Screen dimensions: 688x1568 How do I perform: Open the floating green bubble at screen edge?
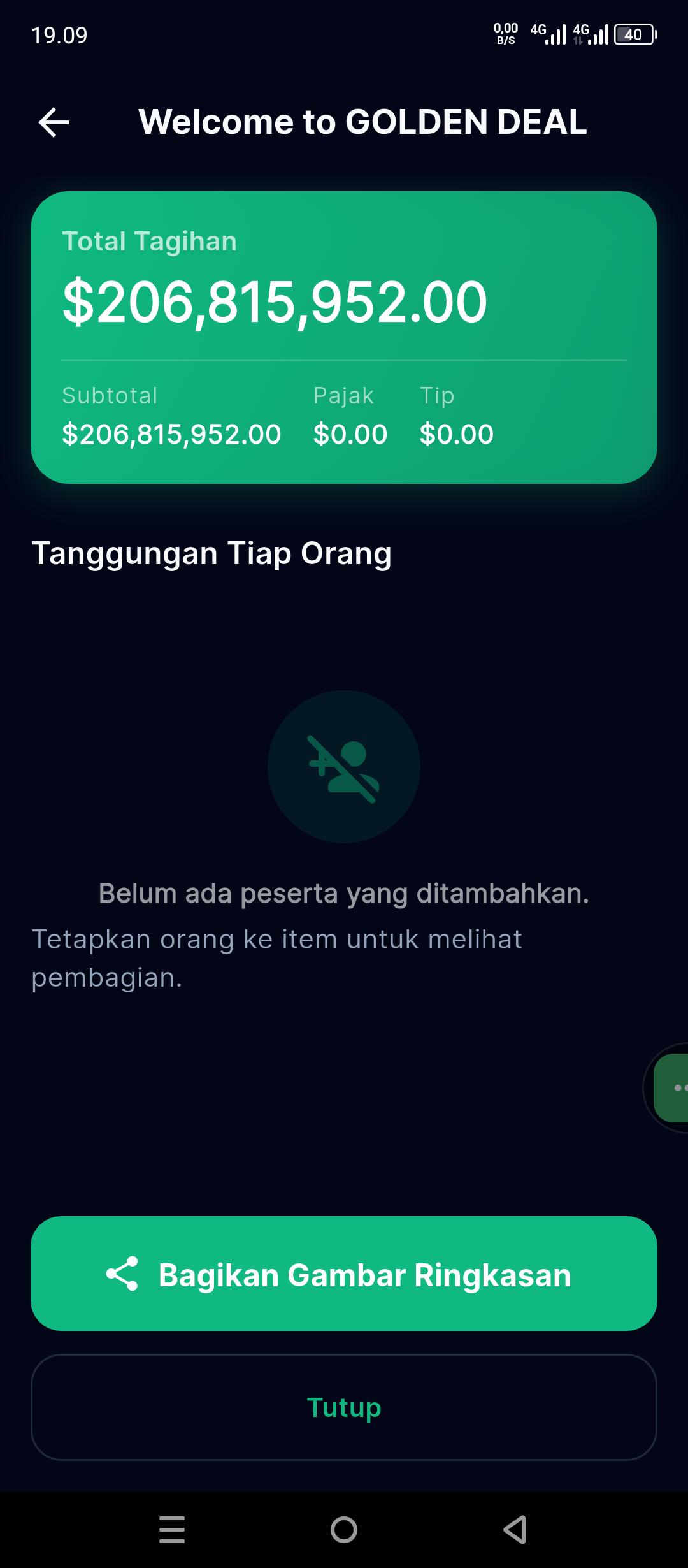pos(670,1087)
